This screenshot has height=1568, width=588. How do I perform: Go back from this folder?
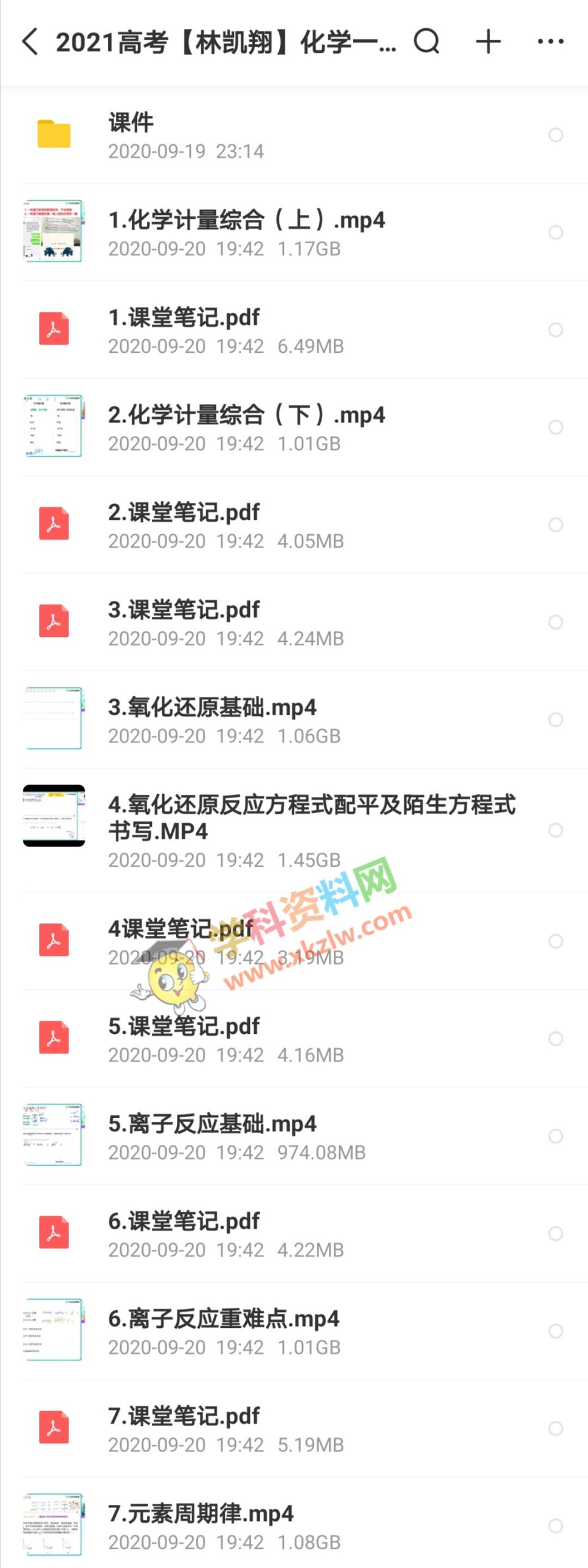[29, 42]
